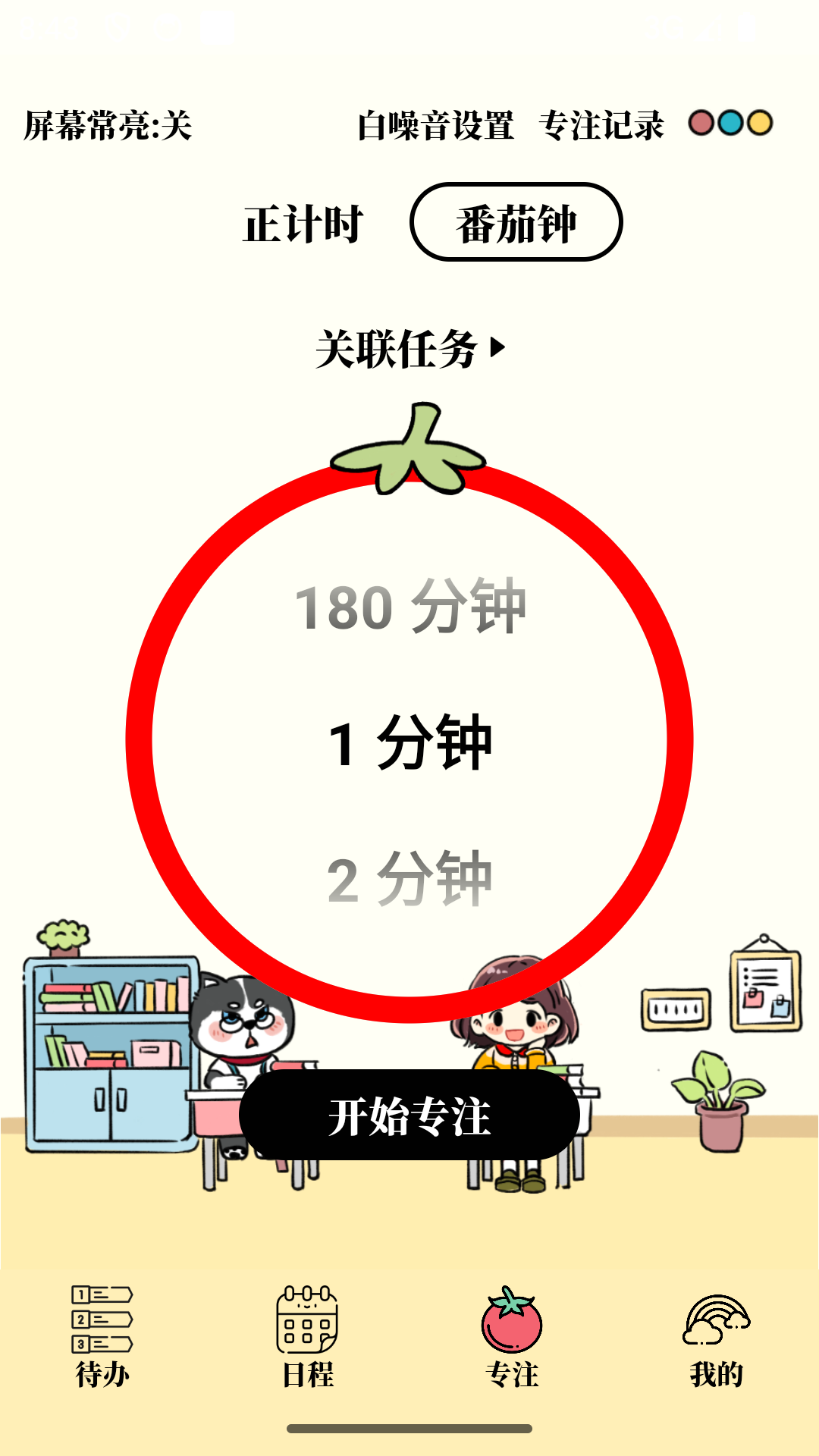Viewport: 819px width, 1456px height.
Task: Toggle the 屏幕常亮 screen-on setting
Action: coord(108,125)
